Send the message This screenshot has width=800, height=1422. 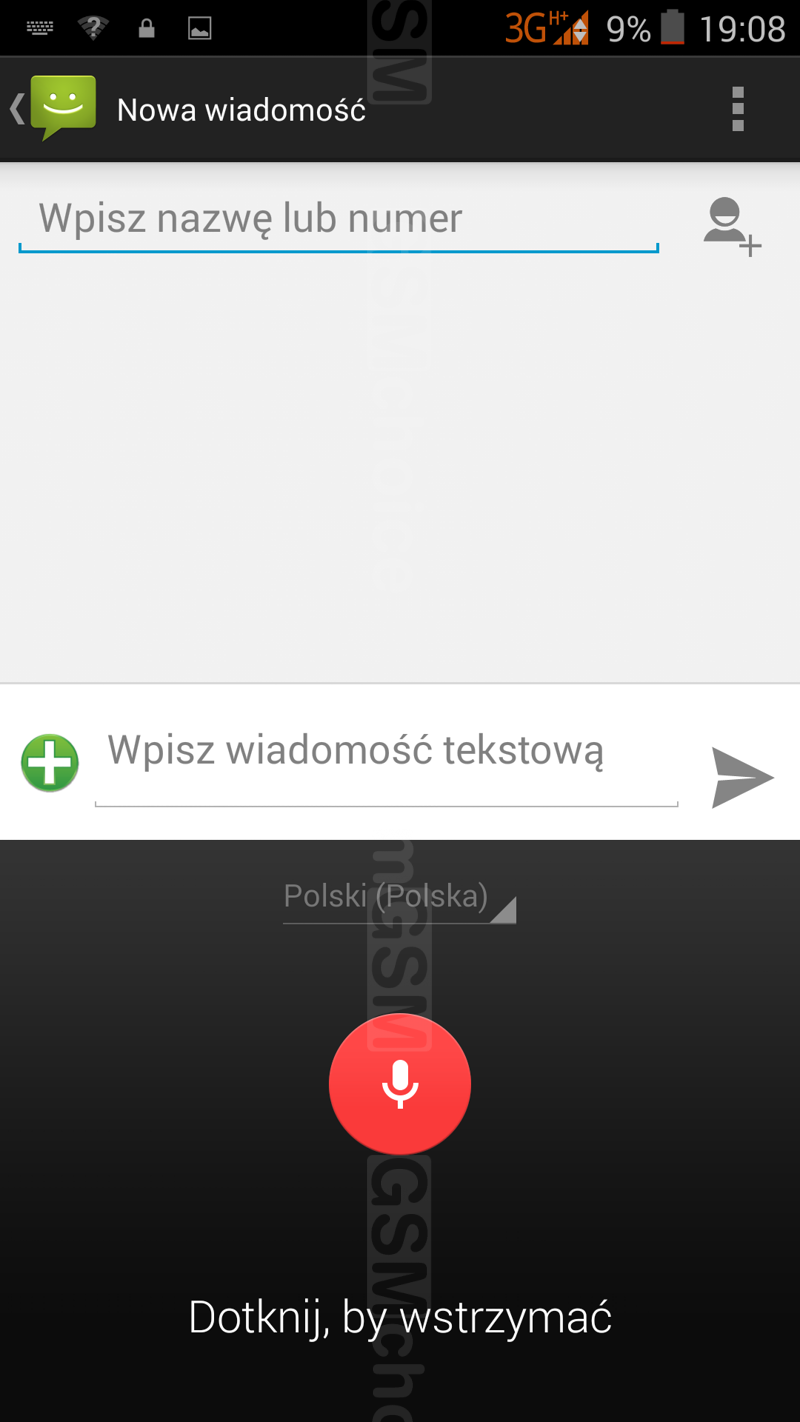coord(742,777)
